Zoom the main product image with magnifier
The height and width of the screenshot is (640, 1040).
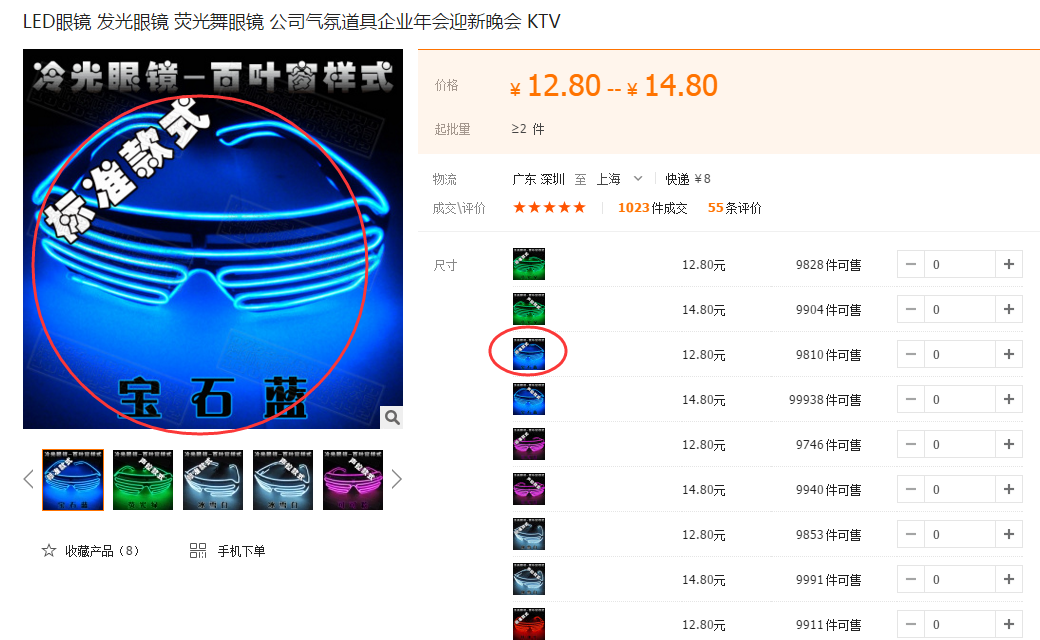coord(393,417)
